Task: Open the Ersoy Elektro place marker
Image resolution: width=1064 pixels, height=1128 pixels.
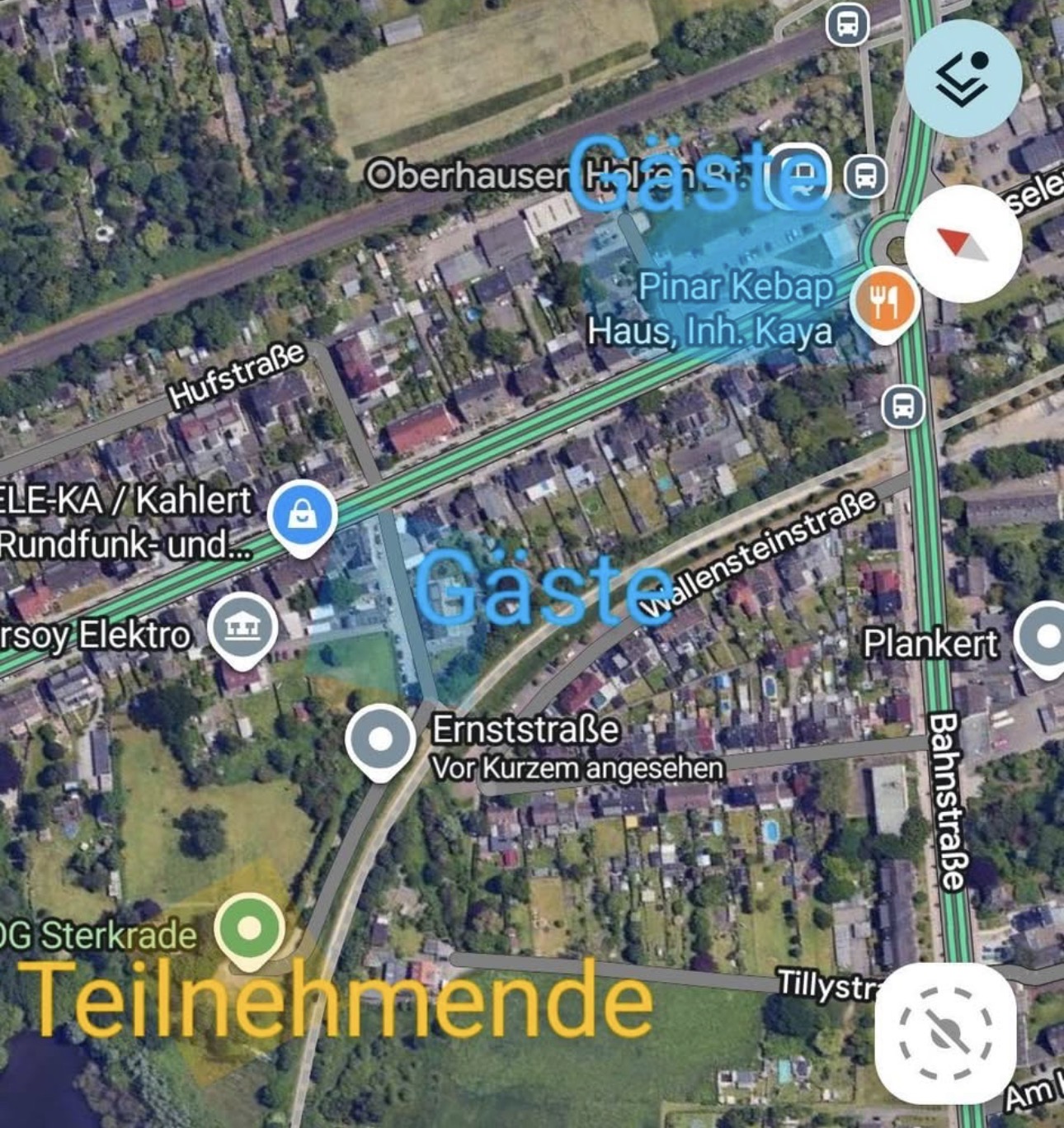Action: click(242, 628)
